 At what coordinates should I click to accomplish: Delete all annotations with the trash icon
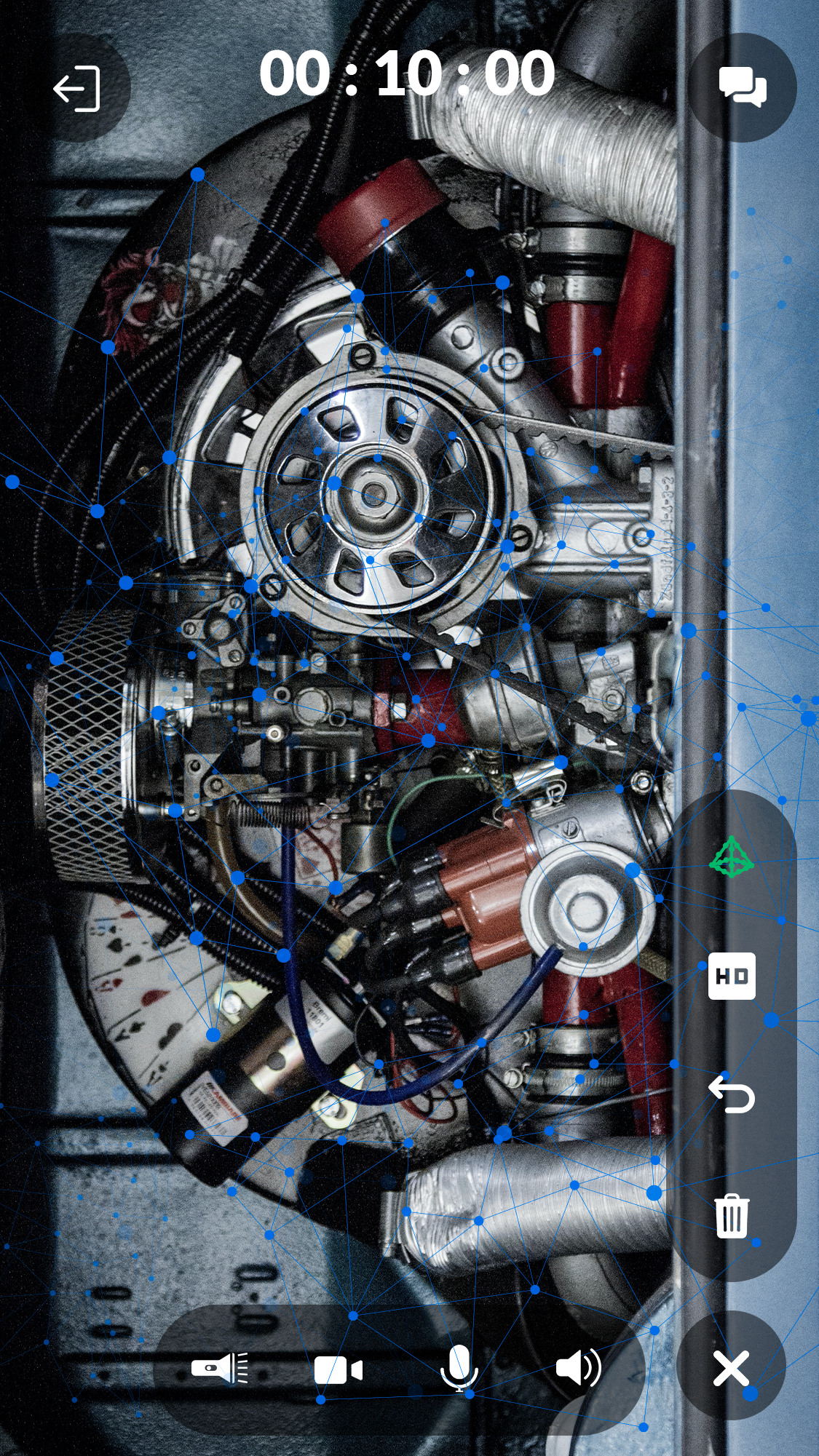point(732,1216)
